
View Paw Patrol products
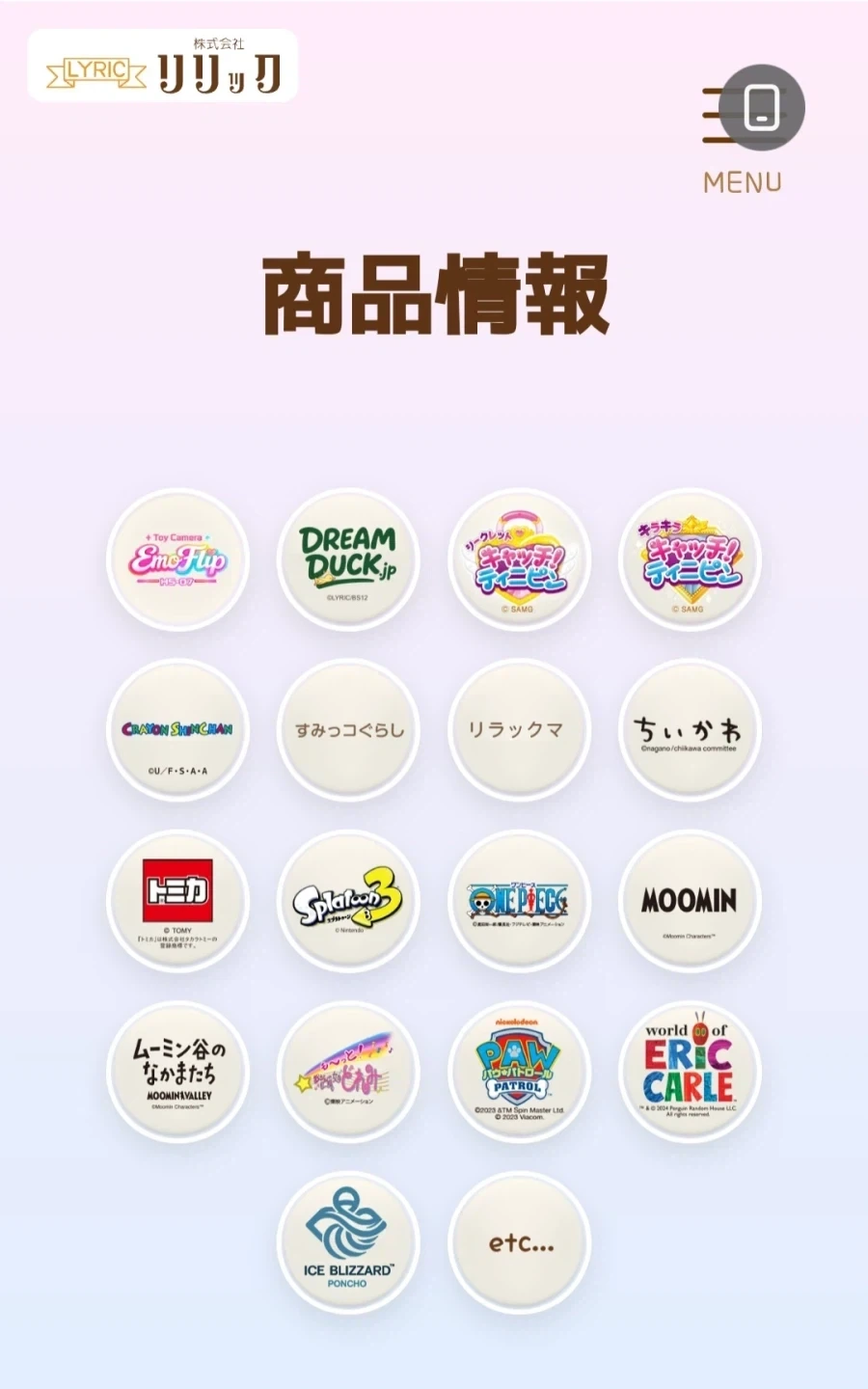520,1072
